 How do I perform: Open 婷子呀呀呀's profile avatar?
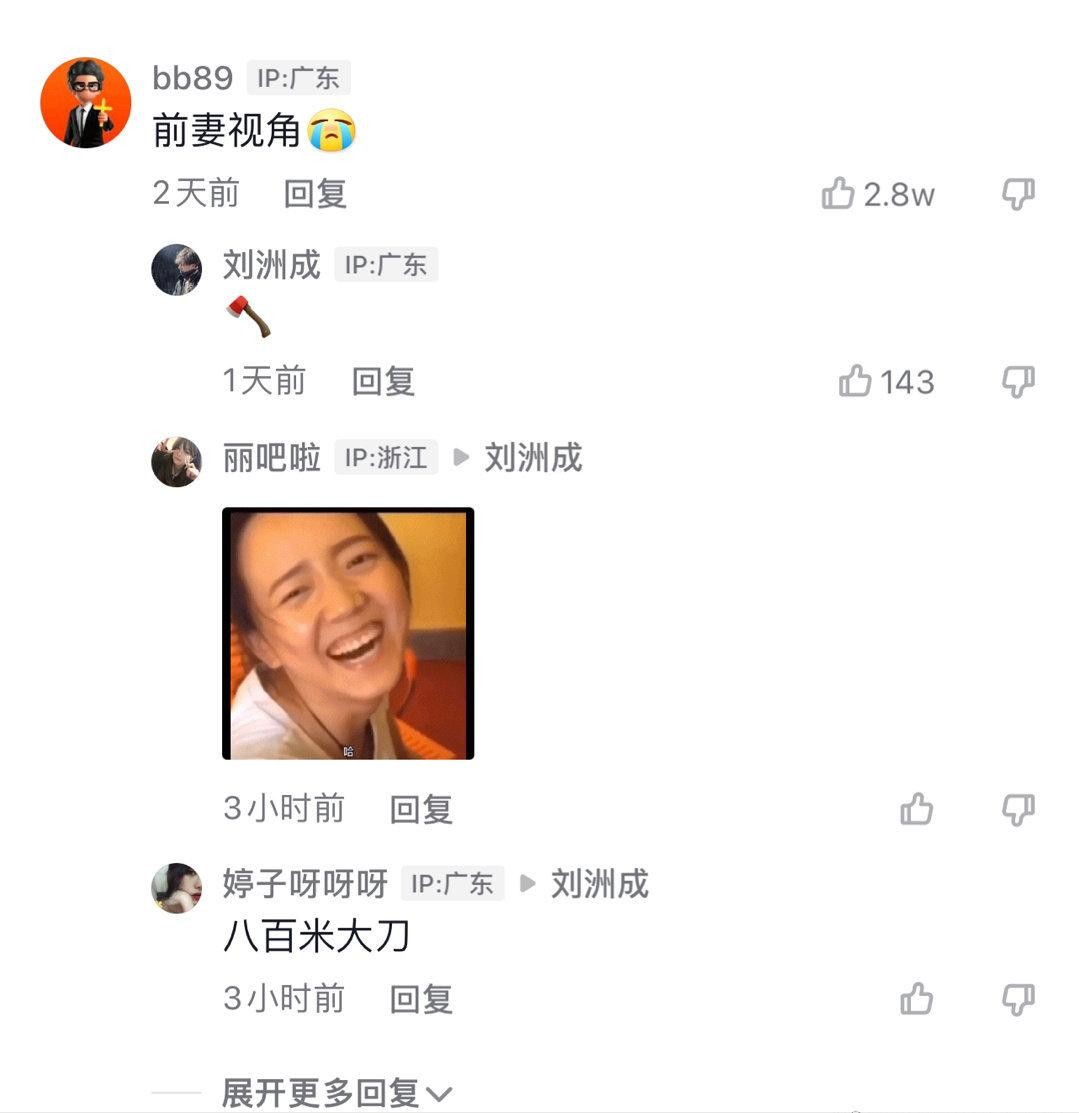pos(177,887)
